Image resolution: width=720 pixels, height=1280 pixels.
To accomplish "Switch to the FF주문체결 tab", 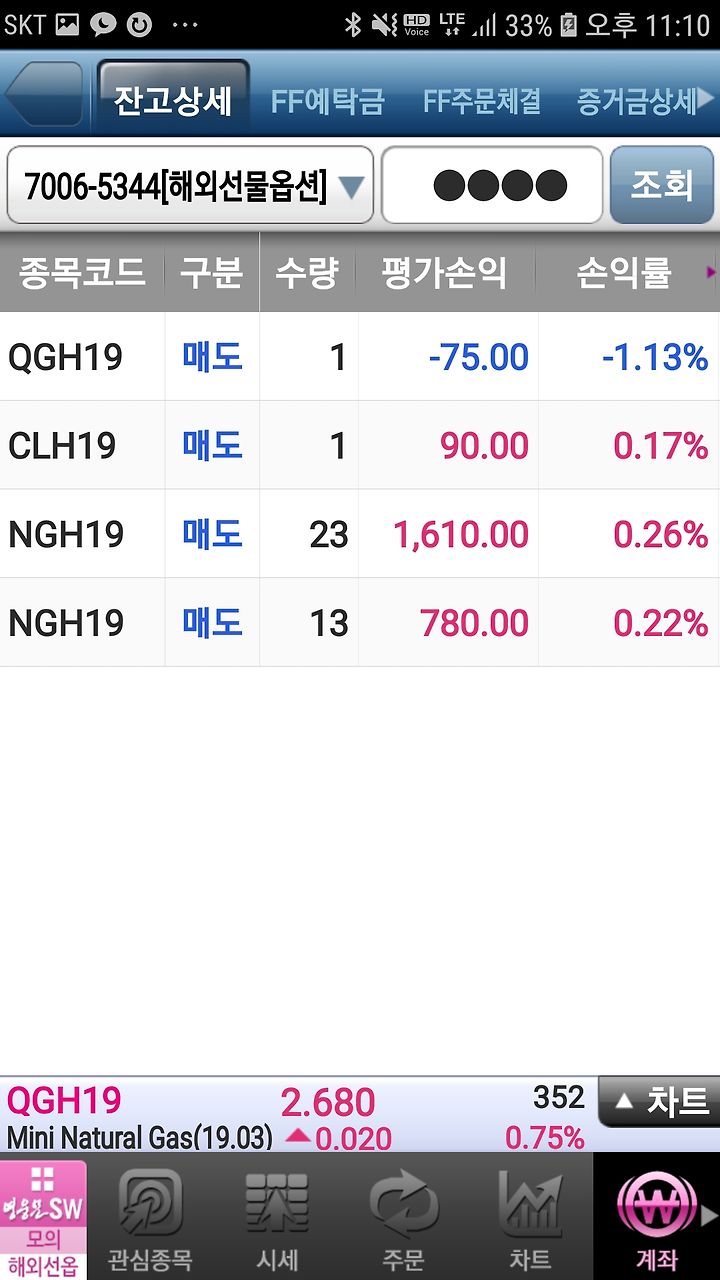I will tap(482, 101).
